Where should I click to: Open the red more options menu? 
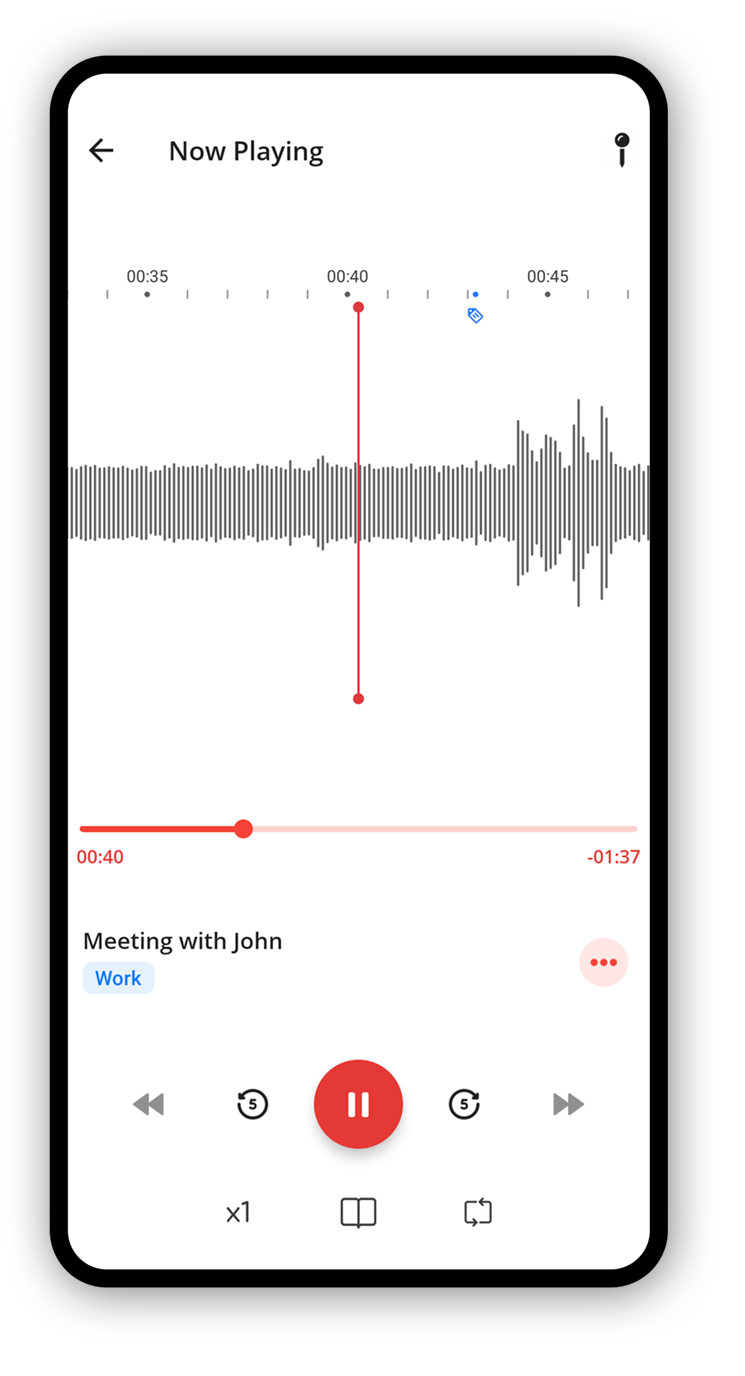[603, 962]
